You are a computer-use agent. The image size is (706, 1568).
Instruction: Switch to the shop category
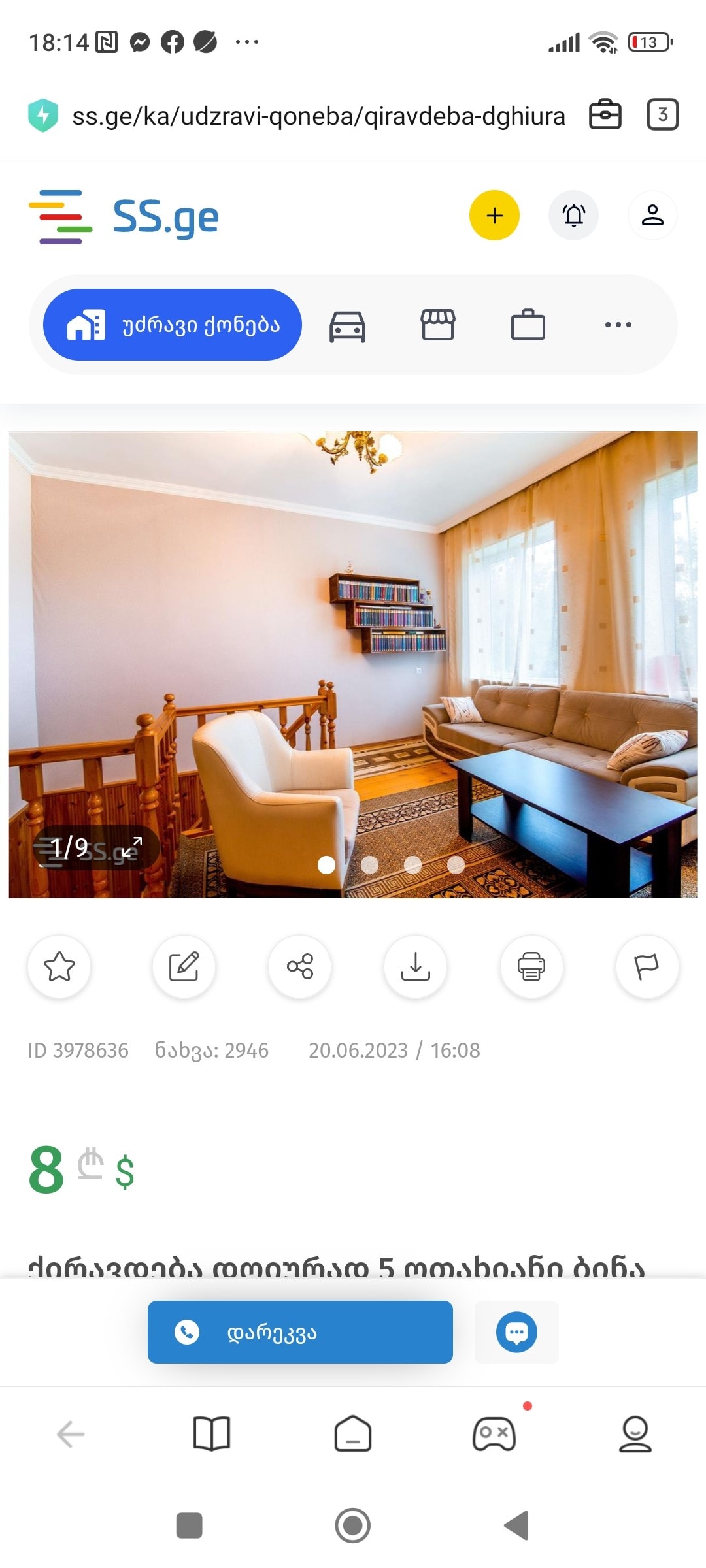point(437,325)
